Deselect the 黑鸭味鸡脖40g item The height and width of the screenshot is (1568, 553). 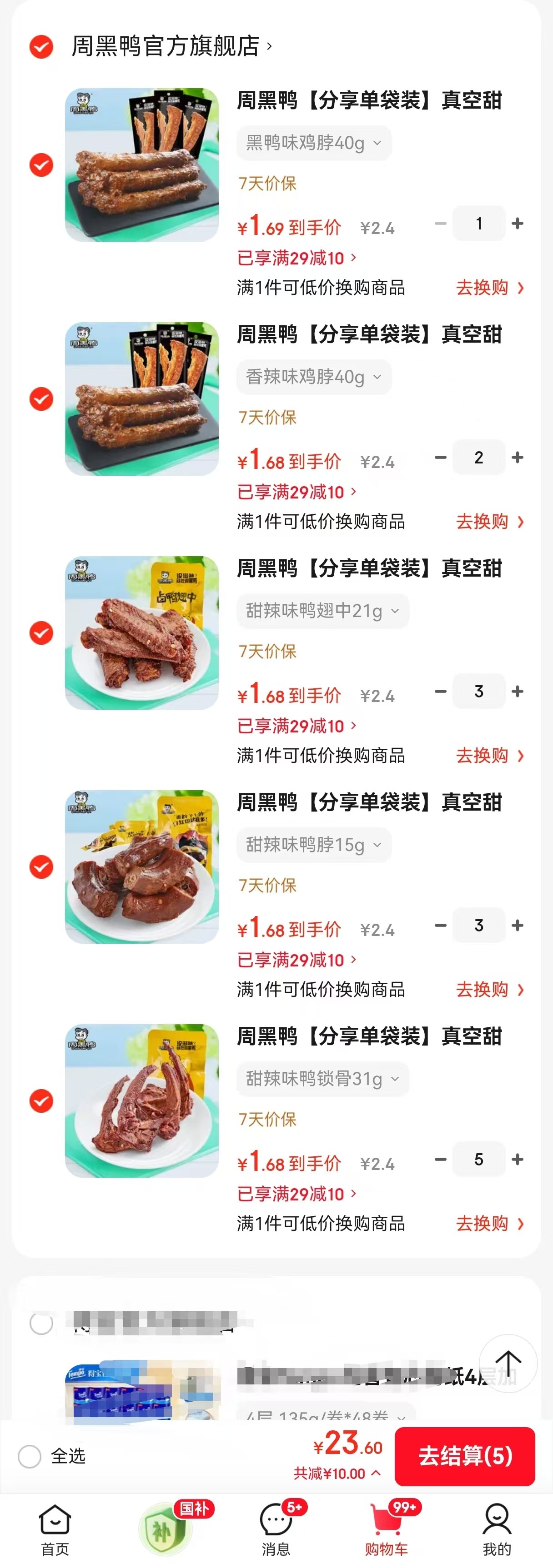point(41,165)
